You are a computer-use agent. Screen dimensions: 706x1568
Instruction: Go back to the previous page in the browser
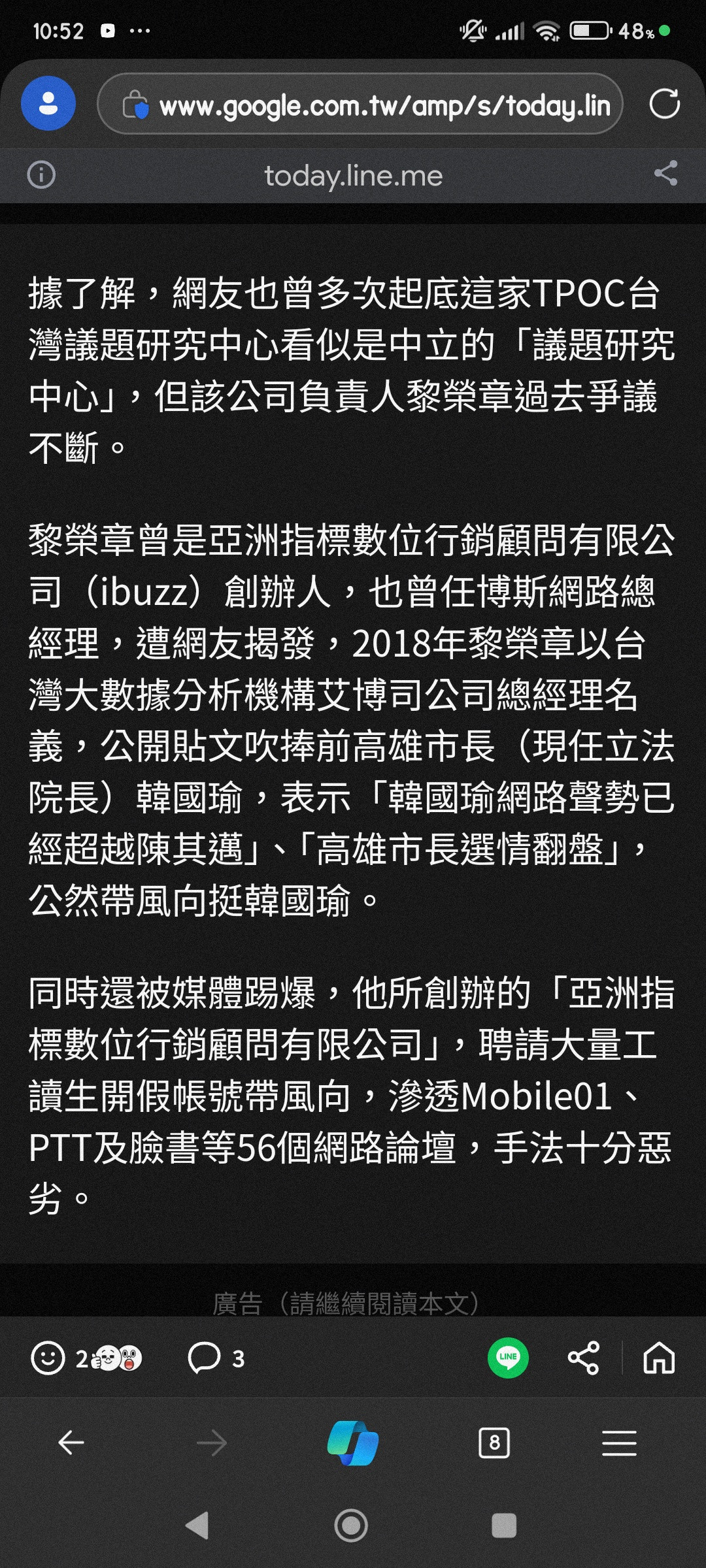coord(71,1443)
